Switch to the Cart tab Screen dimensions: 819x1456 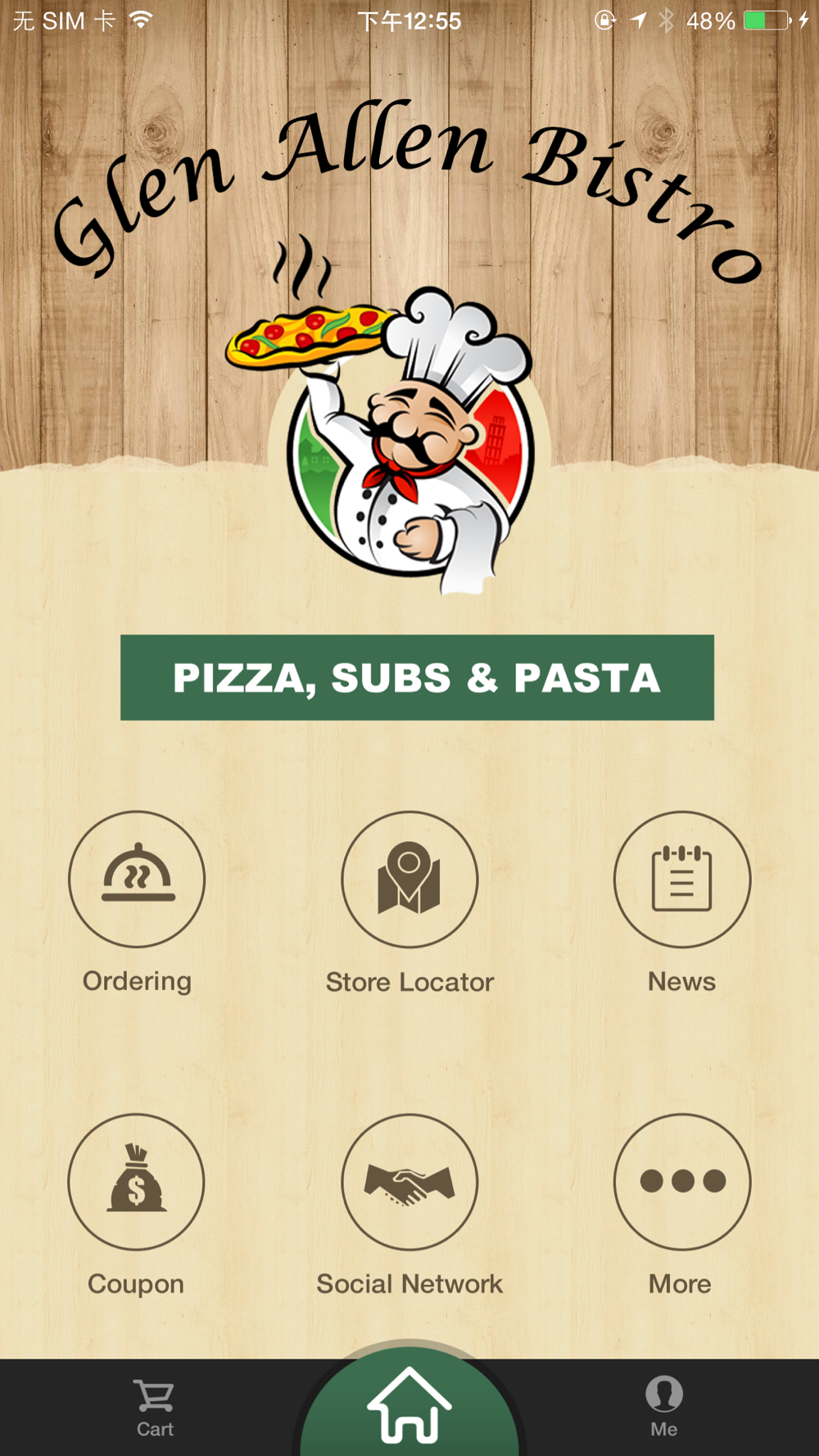pyautogui.click(x=155, y=1409)
